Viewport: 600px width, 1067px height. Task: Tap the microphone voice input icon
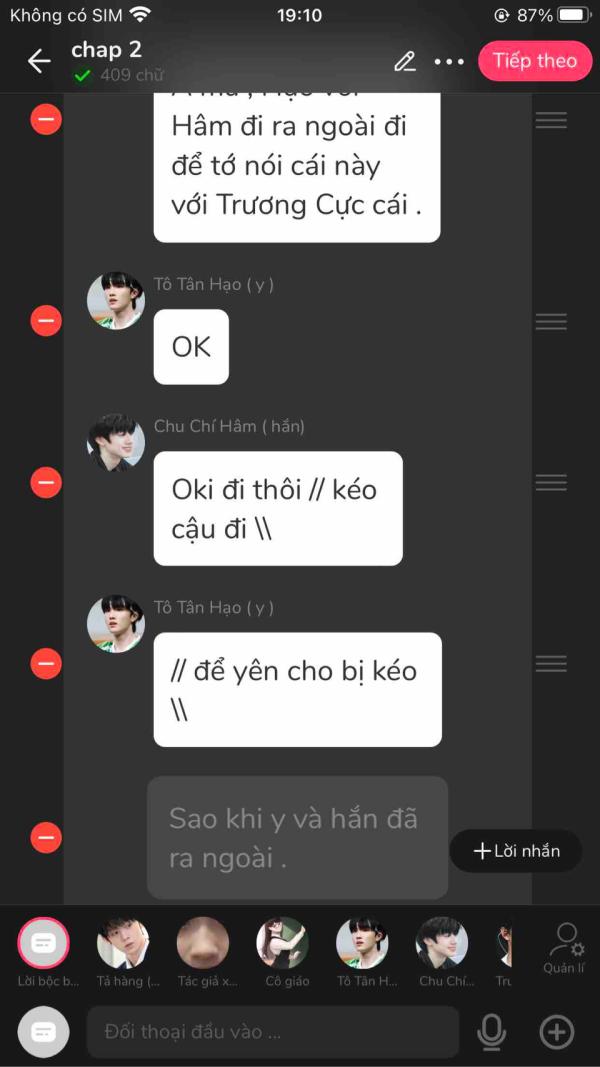point(491,1032)
